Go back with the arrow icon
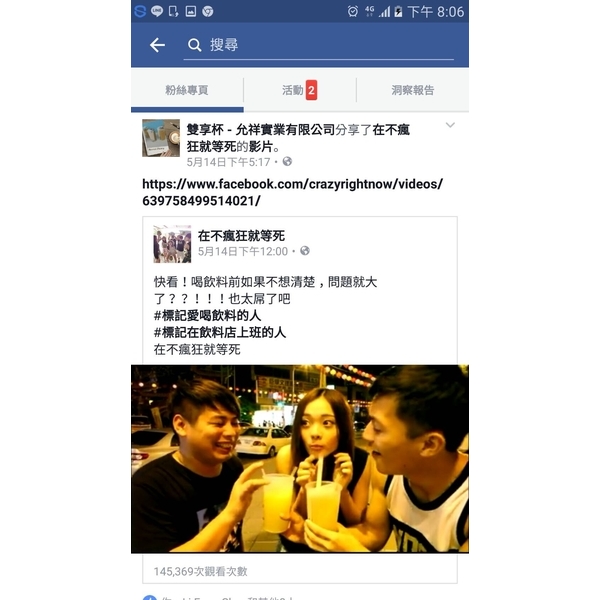The image size is (600, 600). (157, 45)
